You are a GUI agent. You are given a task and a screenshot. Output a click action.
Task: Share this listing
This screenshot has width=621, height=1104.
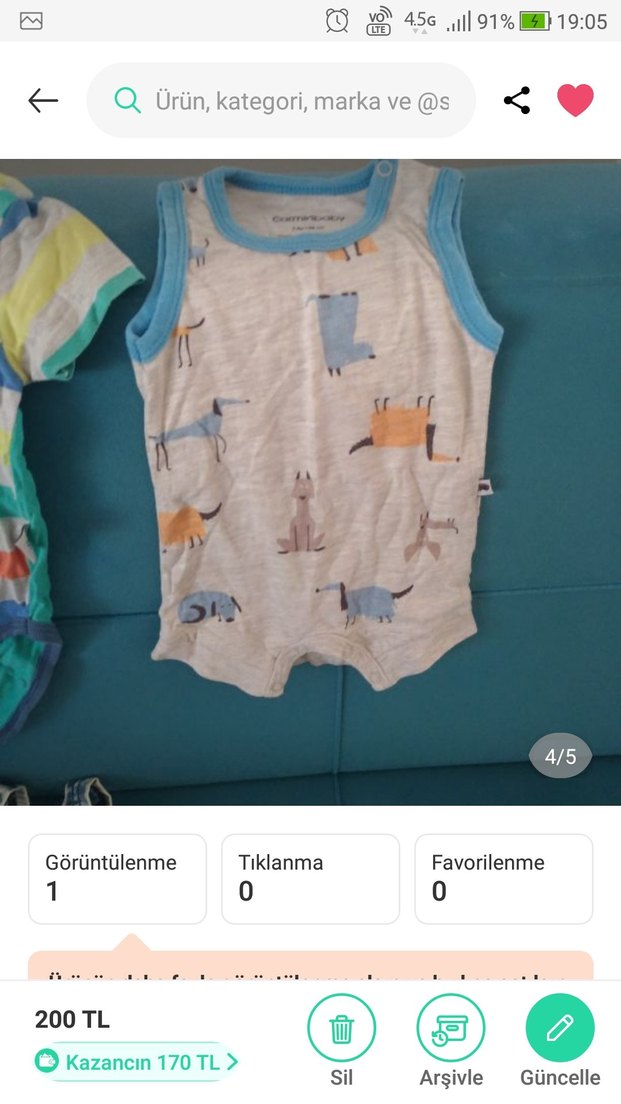[x=517, y=100]
